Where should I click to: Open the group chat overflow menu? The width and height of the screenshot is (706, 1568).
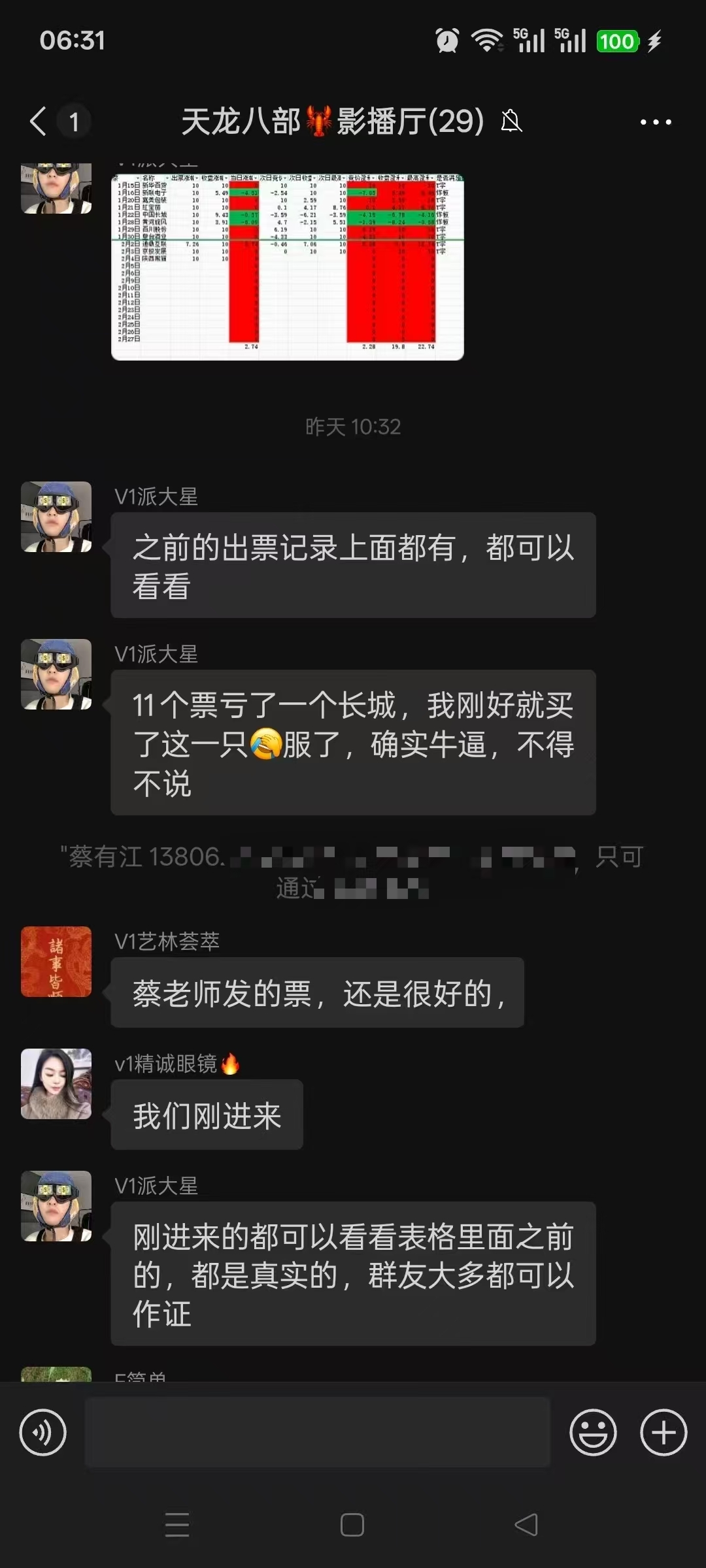click(655, 122)
